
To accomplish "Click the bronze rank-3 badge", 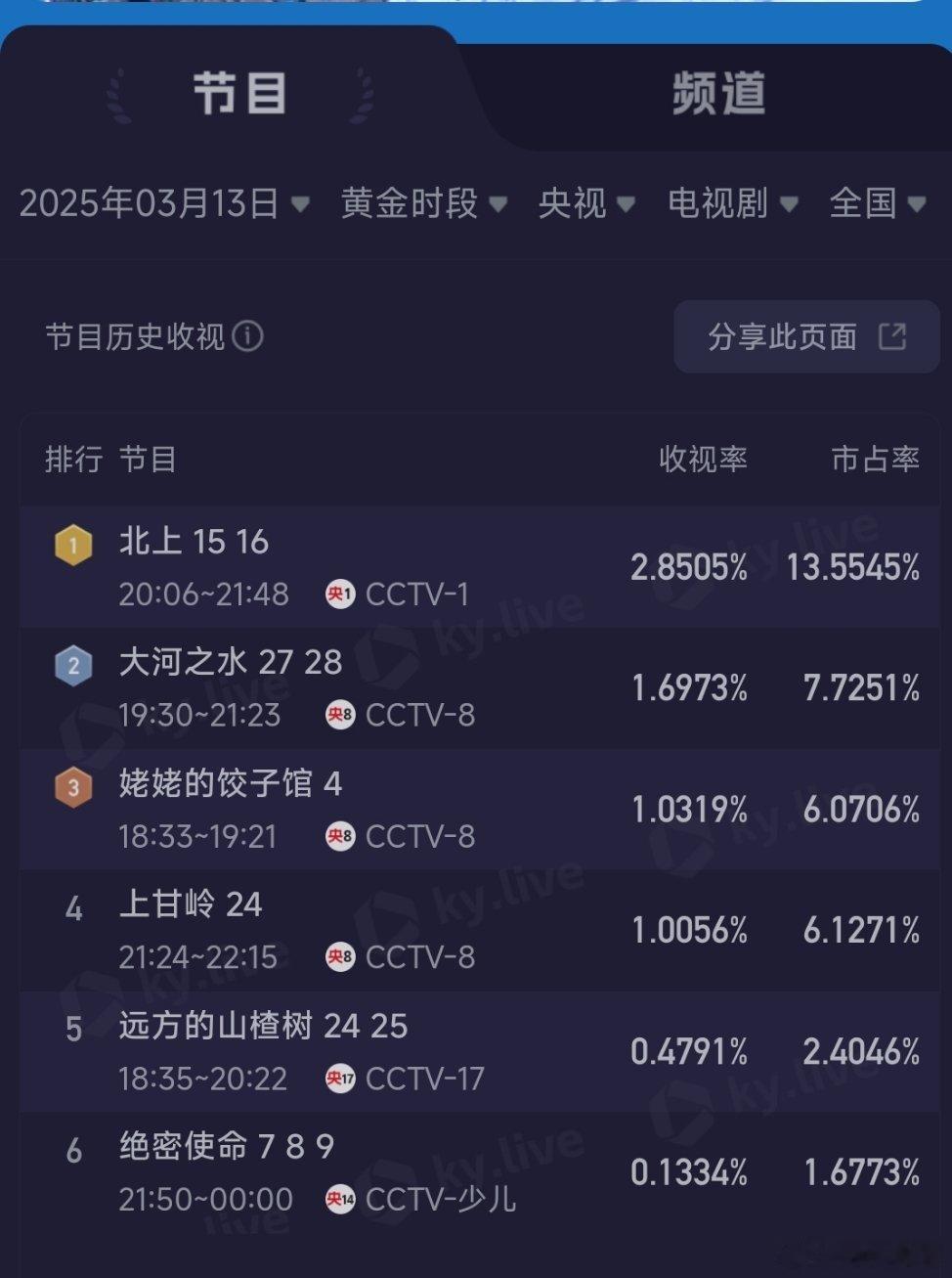I will [72, 787].
